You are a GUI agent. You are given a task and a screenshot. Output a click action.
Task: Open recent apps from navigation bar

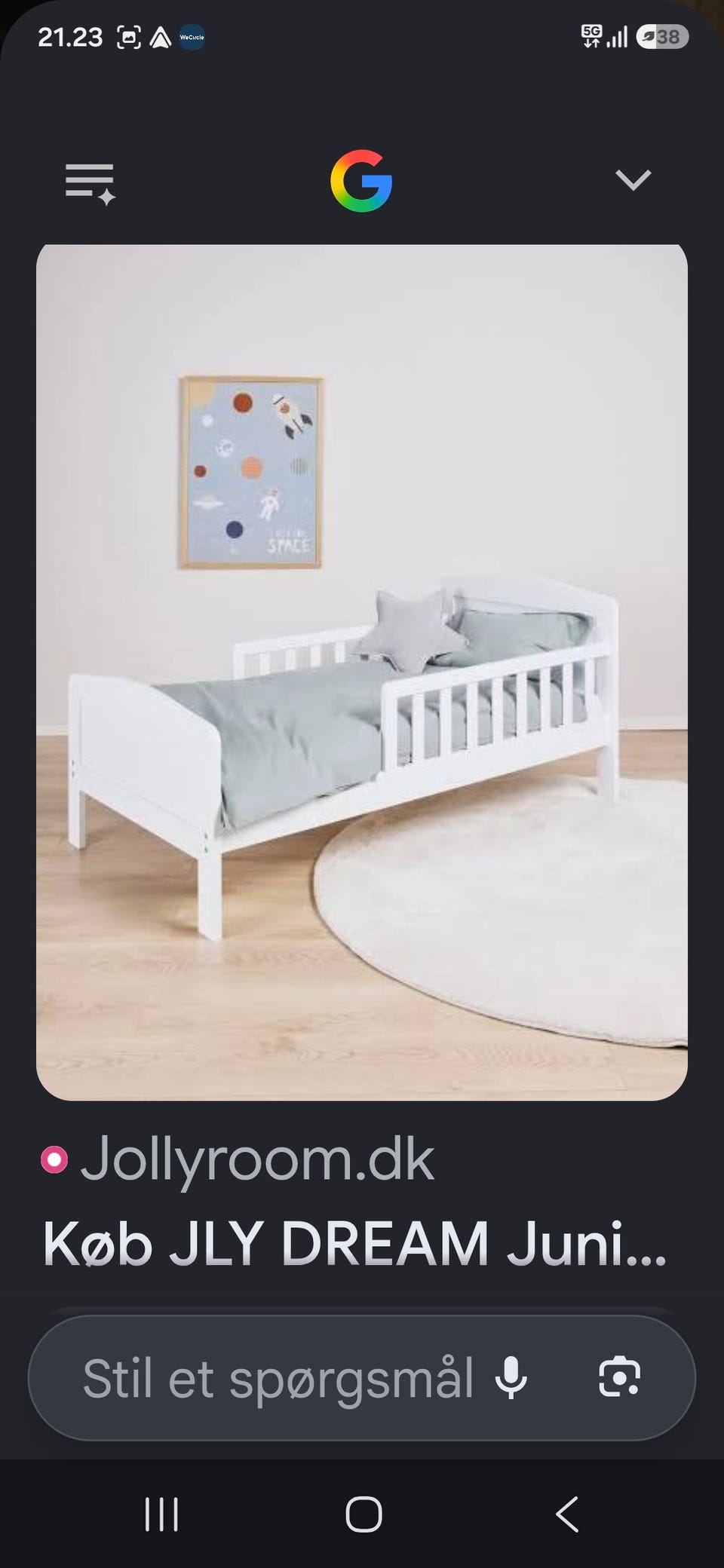[161, 1514]
